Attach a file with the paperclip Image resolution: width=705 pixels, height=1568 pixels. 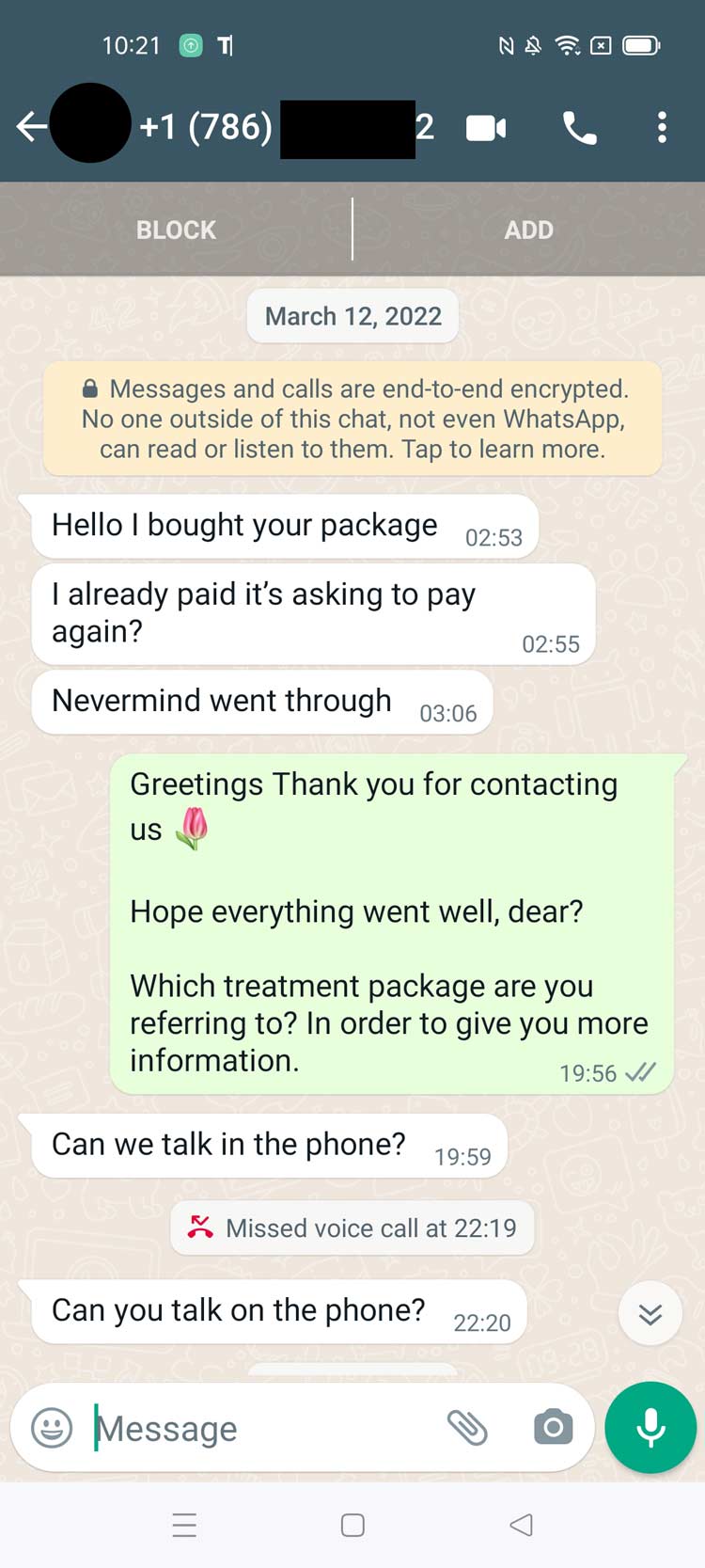pyautogui.click(x=467, y=1428)
